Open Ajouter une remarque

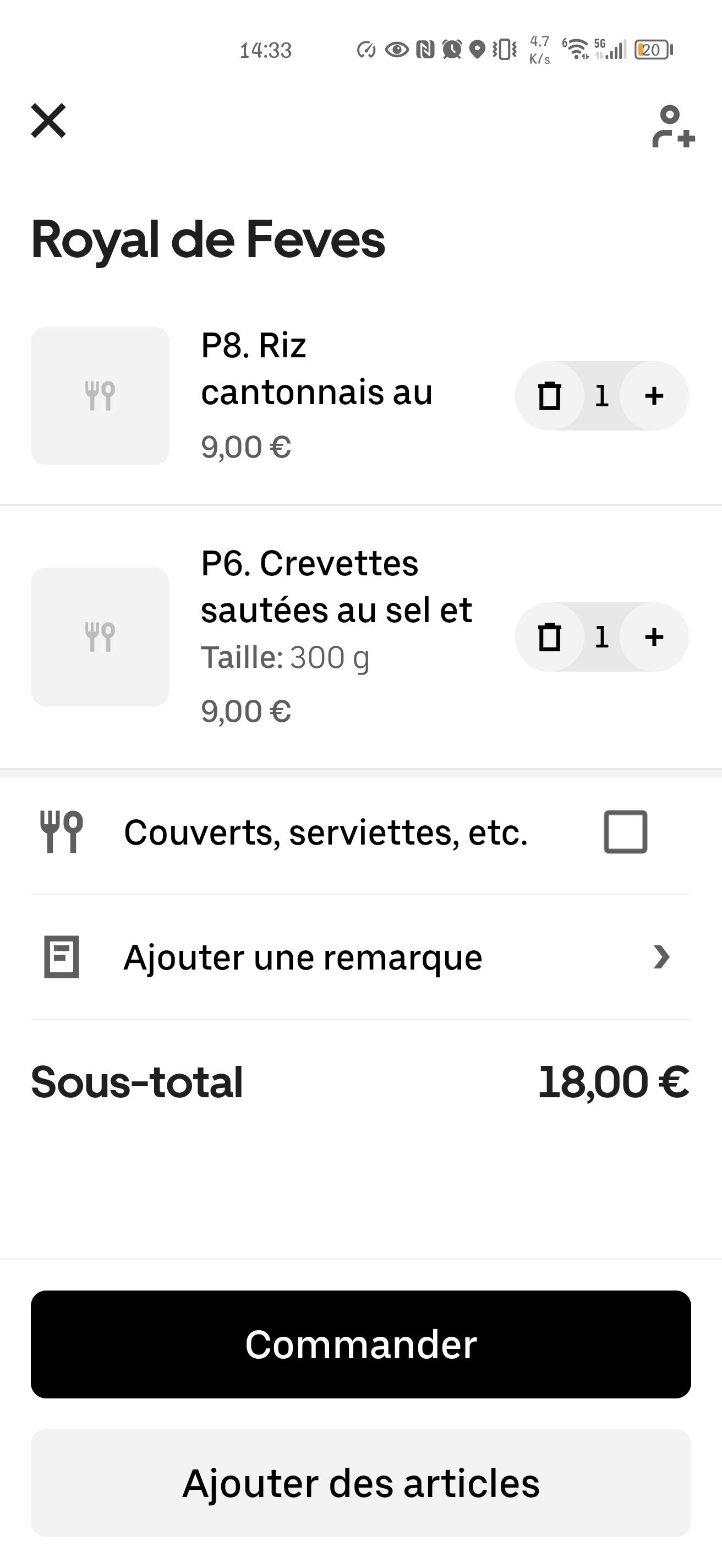pos(360,957)
